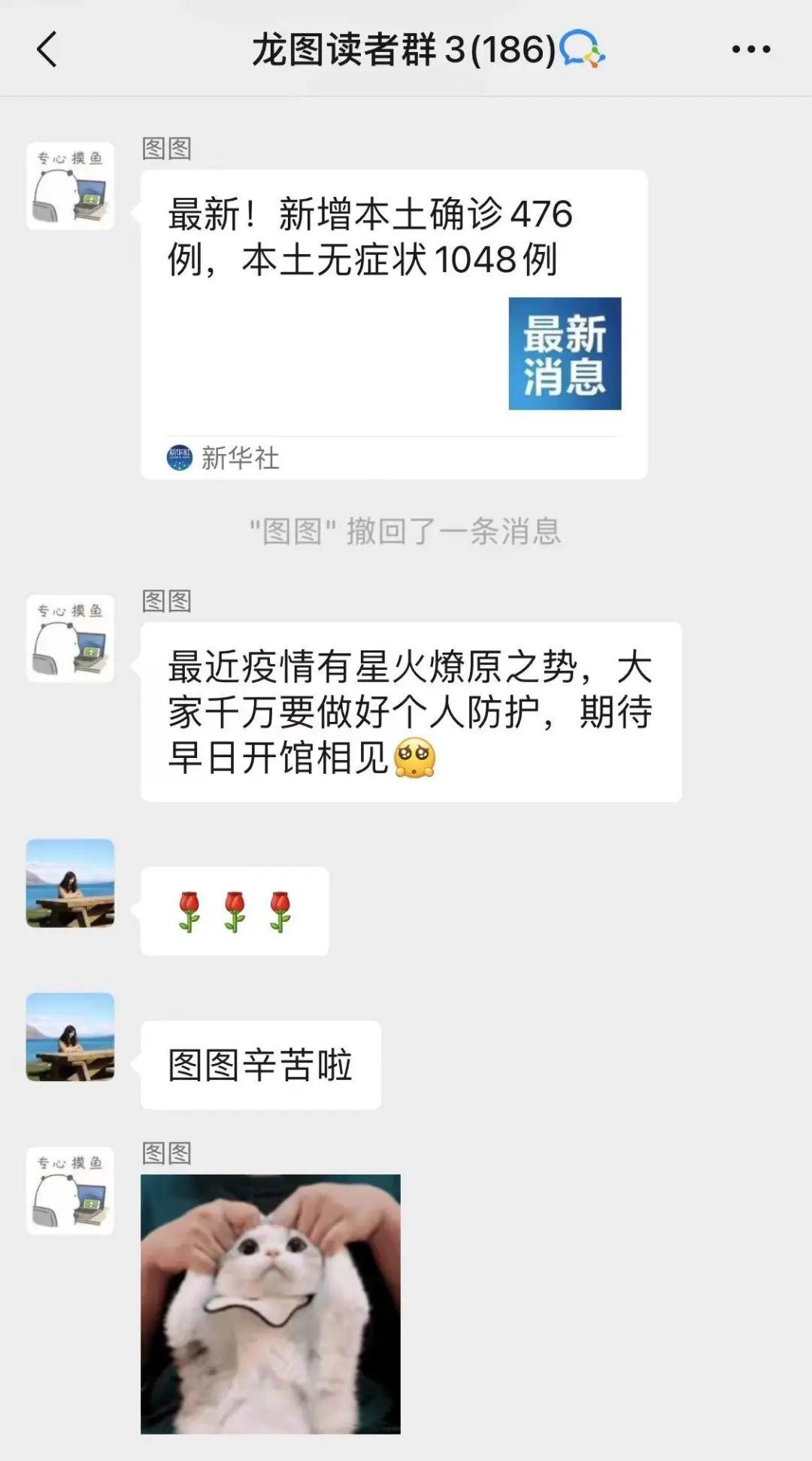Go back from the group chat
Image resolution: width=812 pixels, height=1461 pixels.
click(47, 50)
